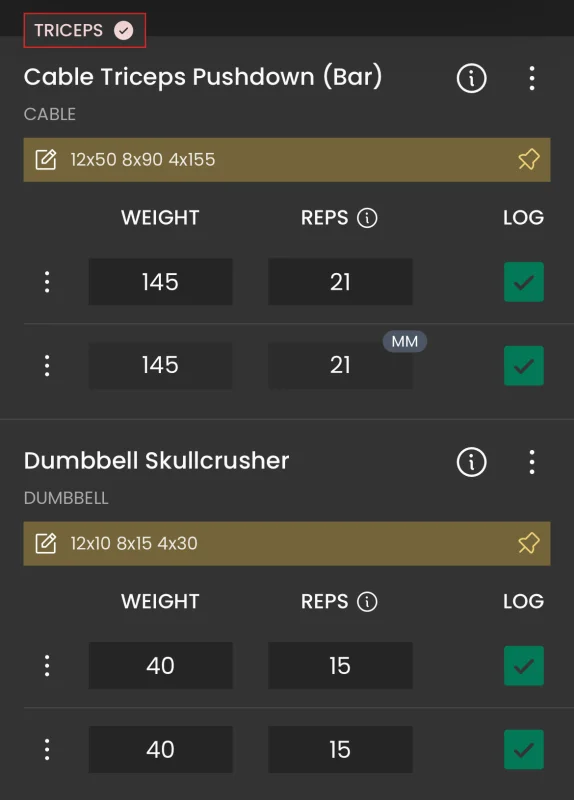Unpin the 12x50 8x90 4x155 note
Viewport: 574px width, 800px height.
tap(529, 159)
